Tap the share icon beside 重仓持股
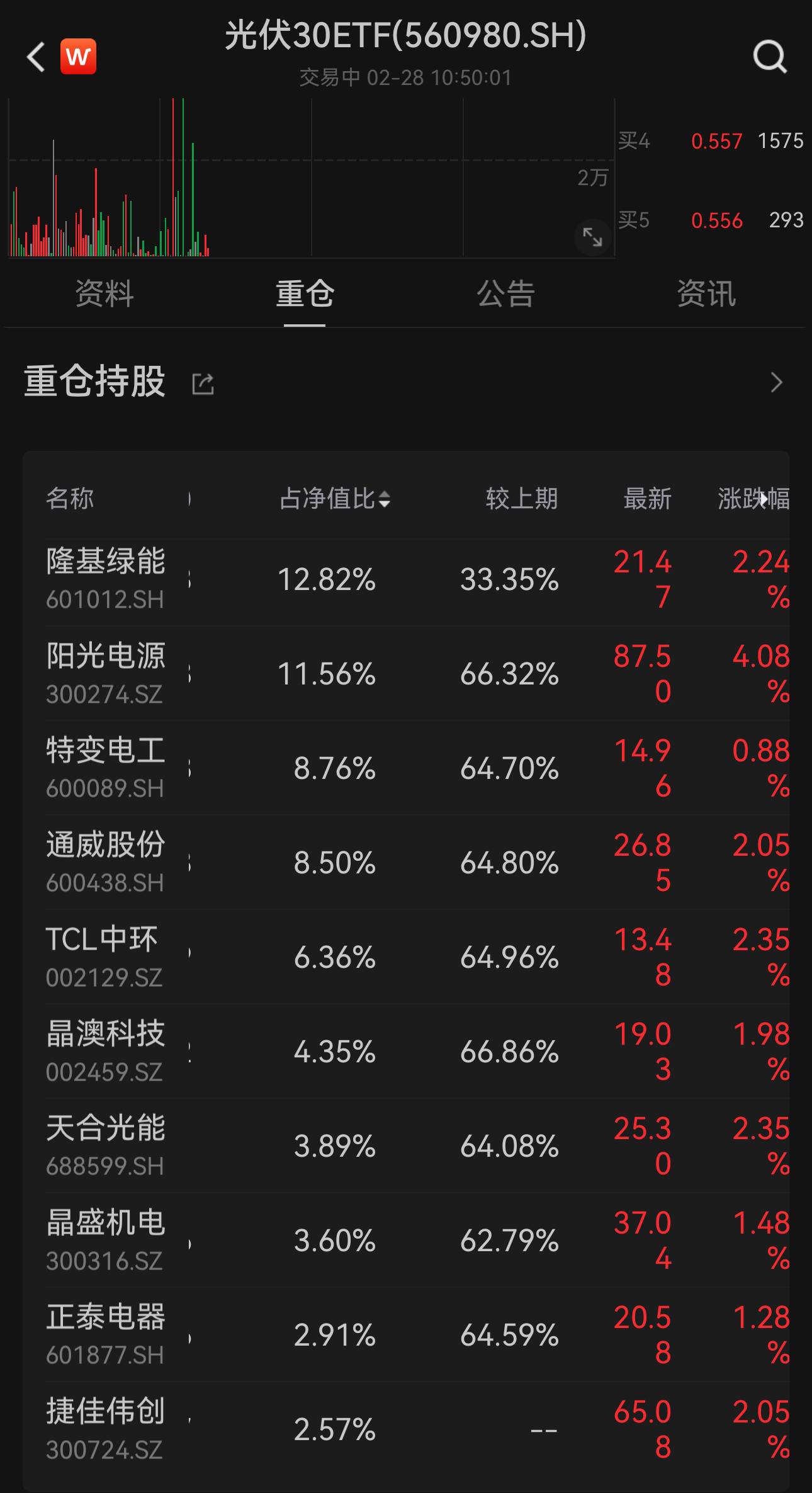The height and width of the screenshot is (1493, 812). (x=203, y=383)
